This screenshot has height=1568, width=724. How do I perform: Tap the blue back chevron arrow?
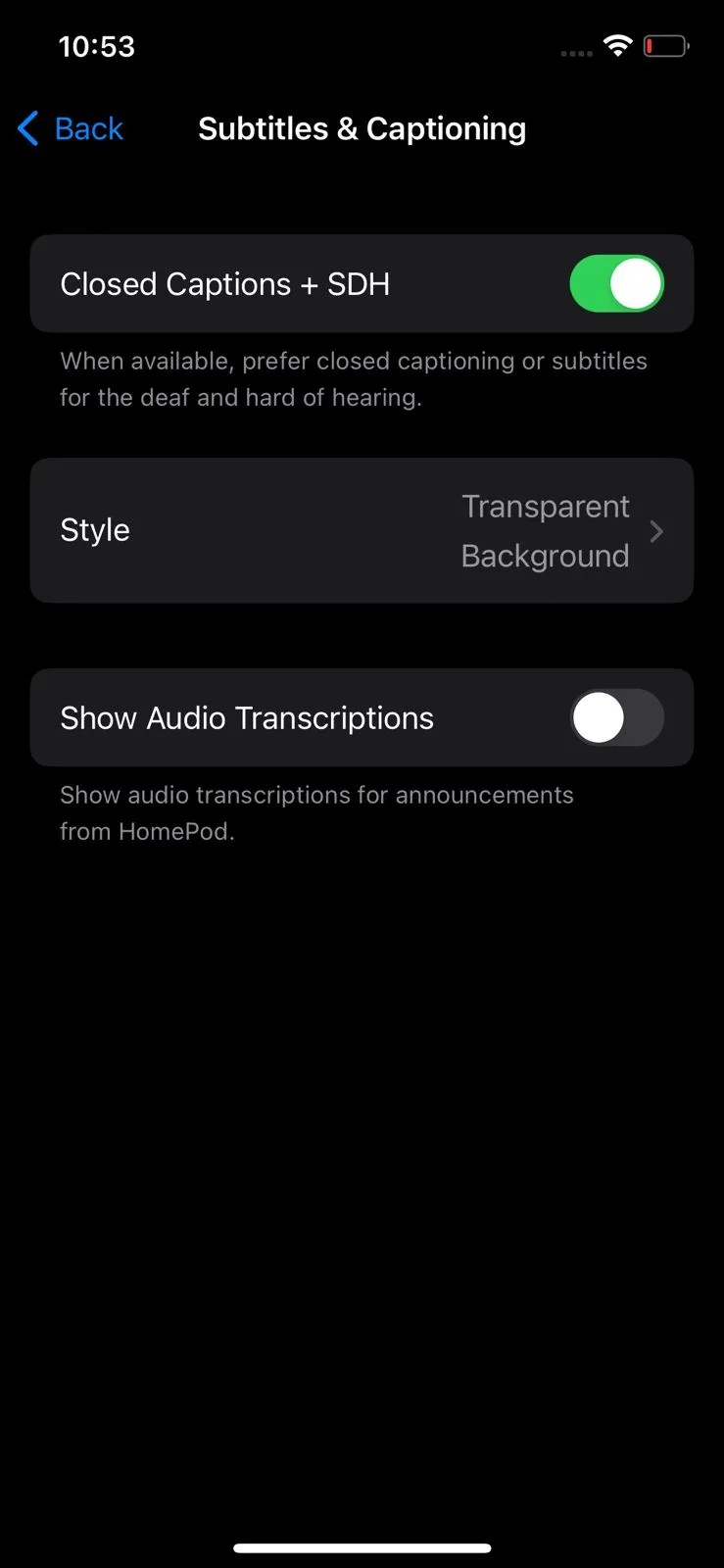point(27,128)
